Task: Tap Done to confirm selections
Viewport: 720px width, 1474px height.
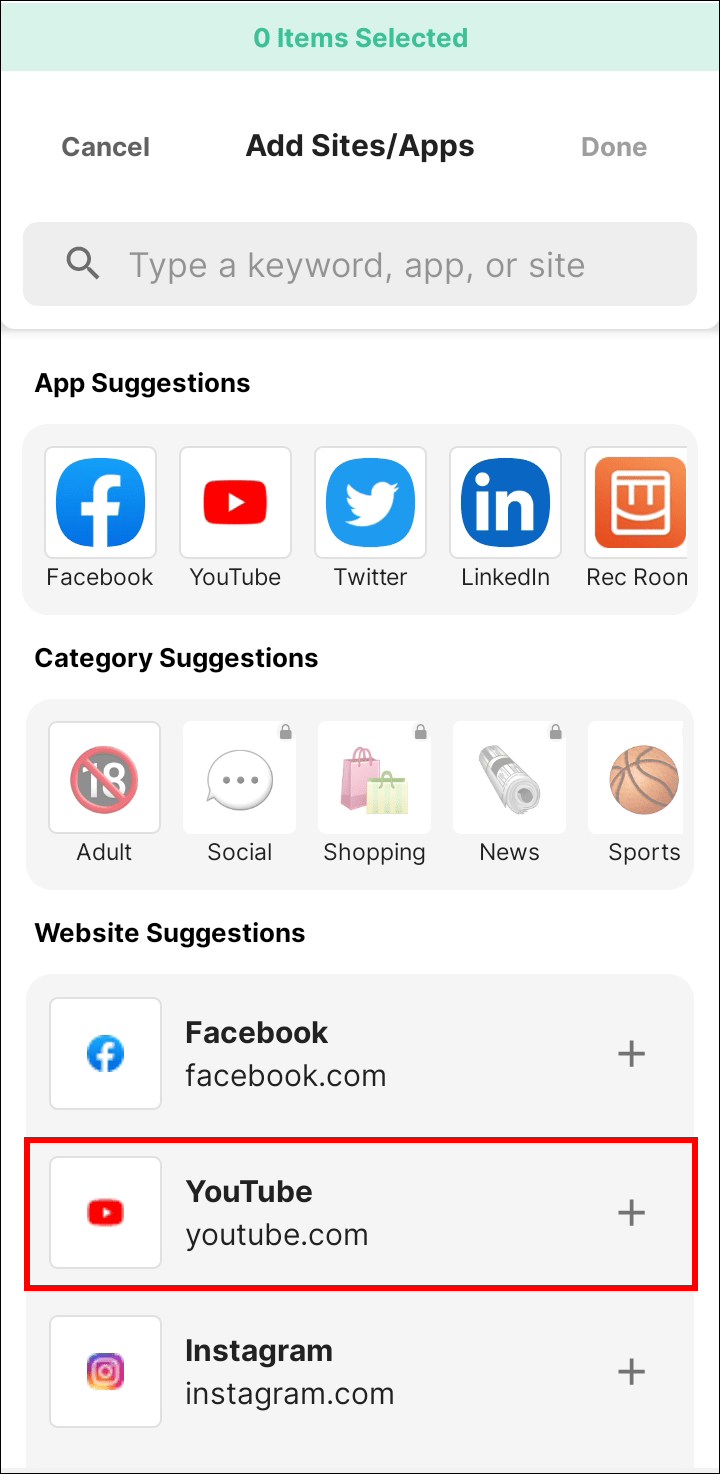Action: tap(613, 146)
